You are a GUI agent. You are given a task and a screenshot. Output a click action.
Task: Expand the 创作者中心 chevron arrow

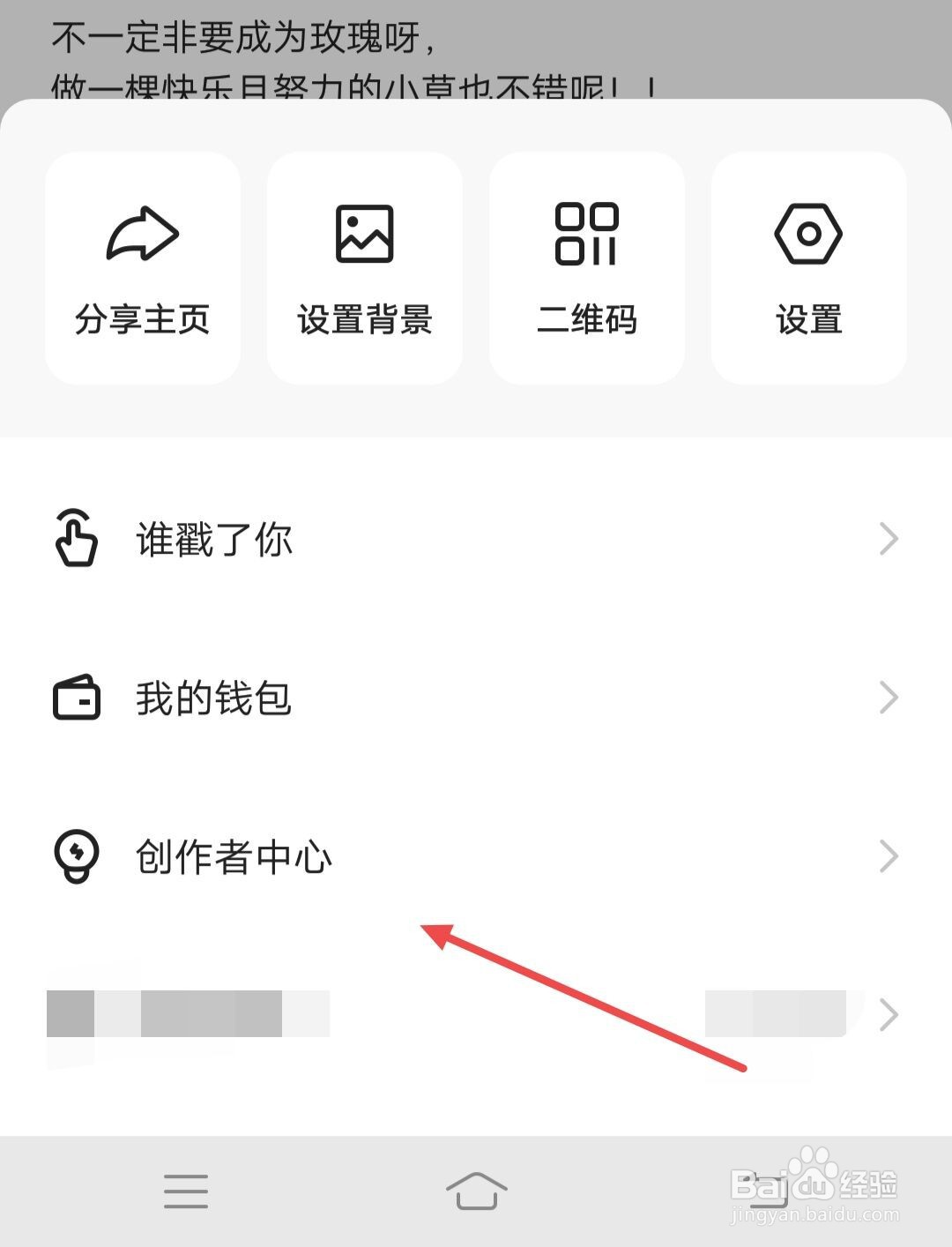889,855
